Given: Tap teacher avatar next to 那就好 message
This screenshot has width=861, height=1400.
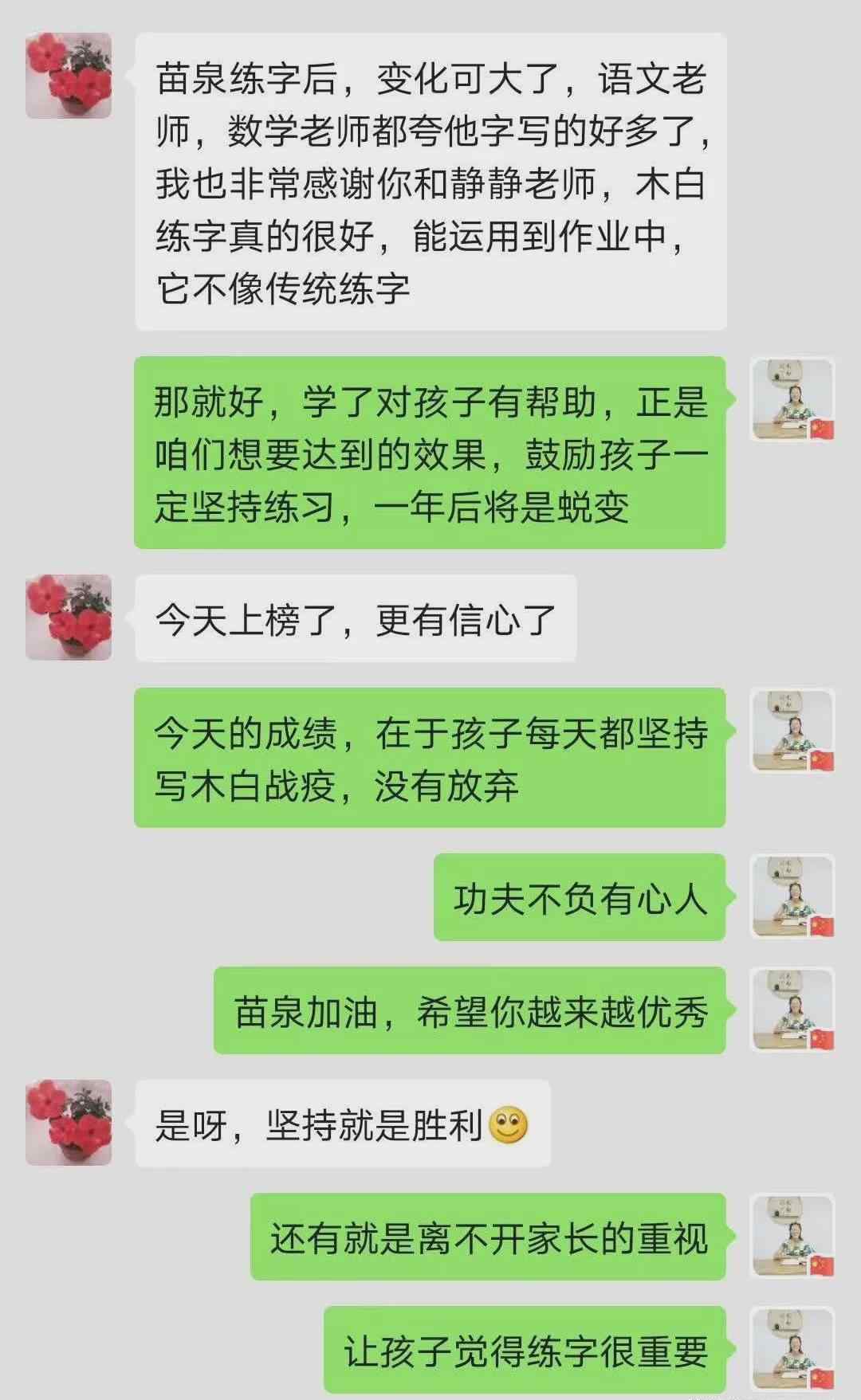Looking at the screenshot, I should (x=793, y=399).
